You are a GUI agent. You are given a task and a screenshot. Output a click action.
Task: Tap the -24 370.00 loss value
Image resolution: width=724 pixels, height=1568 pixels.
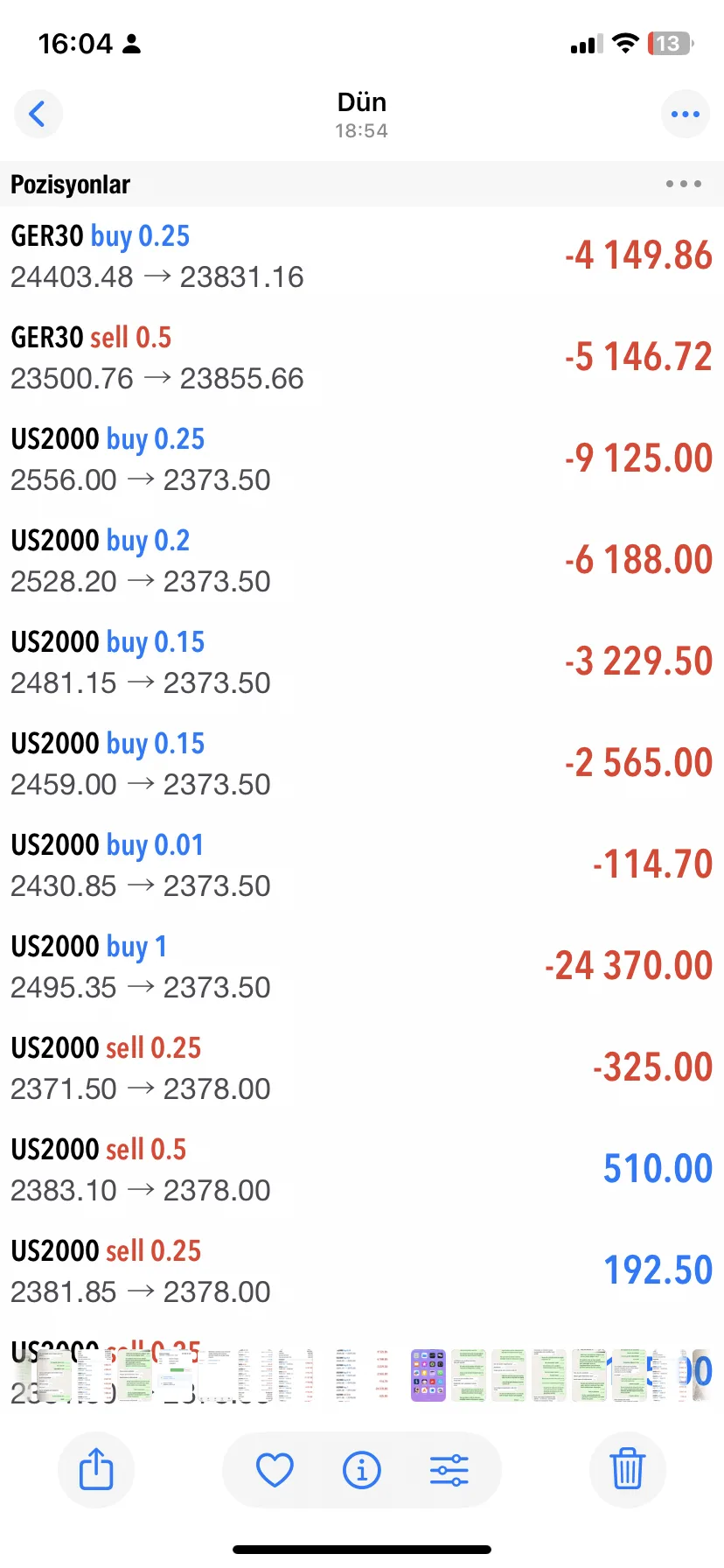click(x=628, y=965)
